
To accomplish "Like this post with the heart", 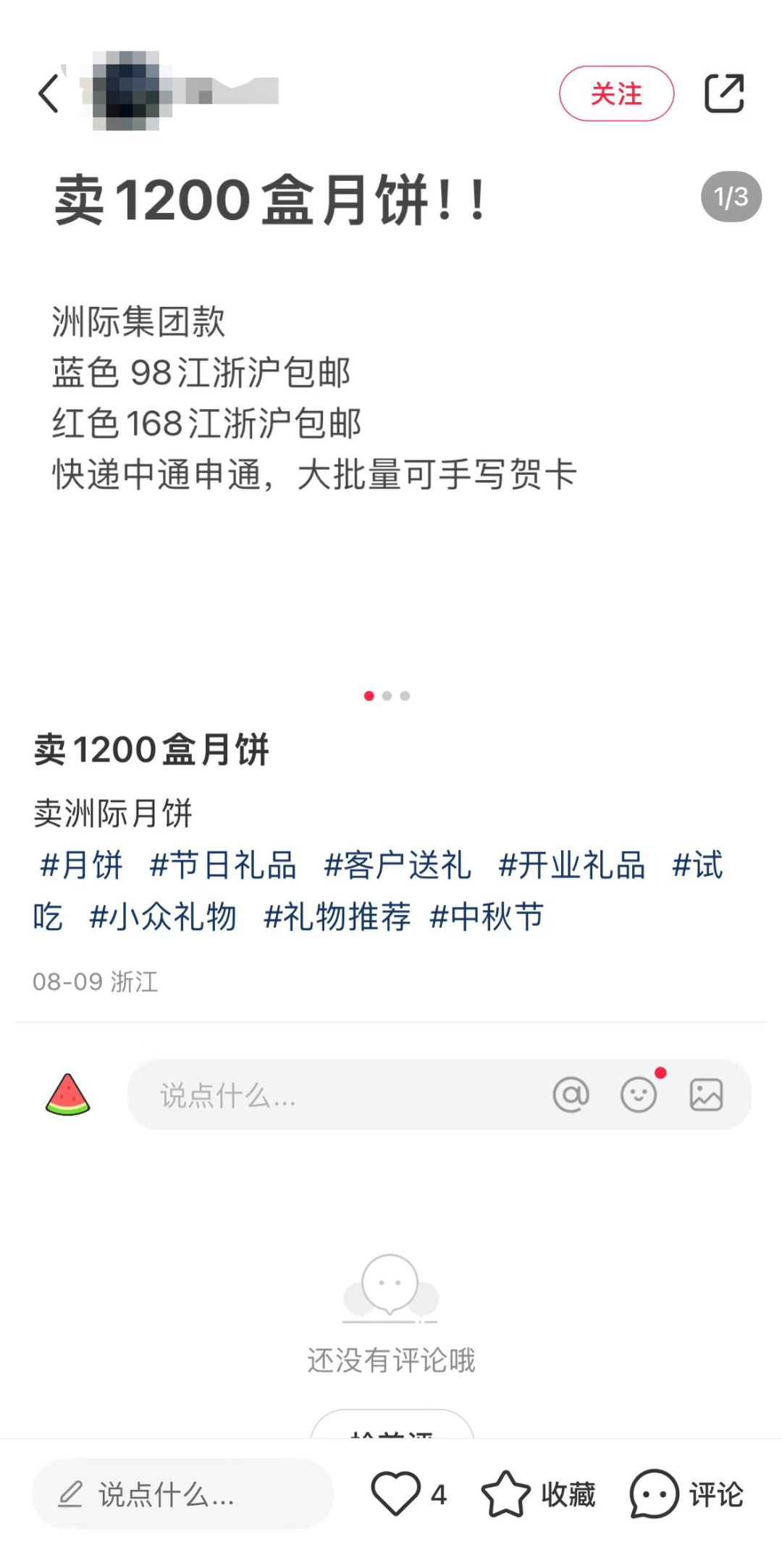I will 396,1494.
